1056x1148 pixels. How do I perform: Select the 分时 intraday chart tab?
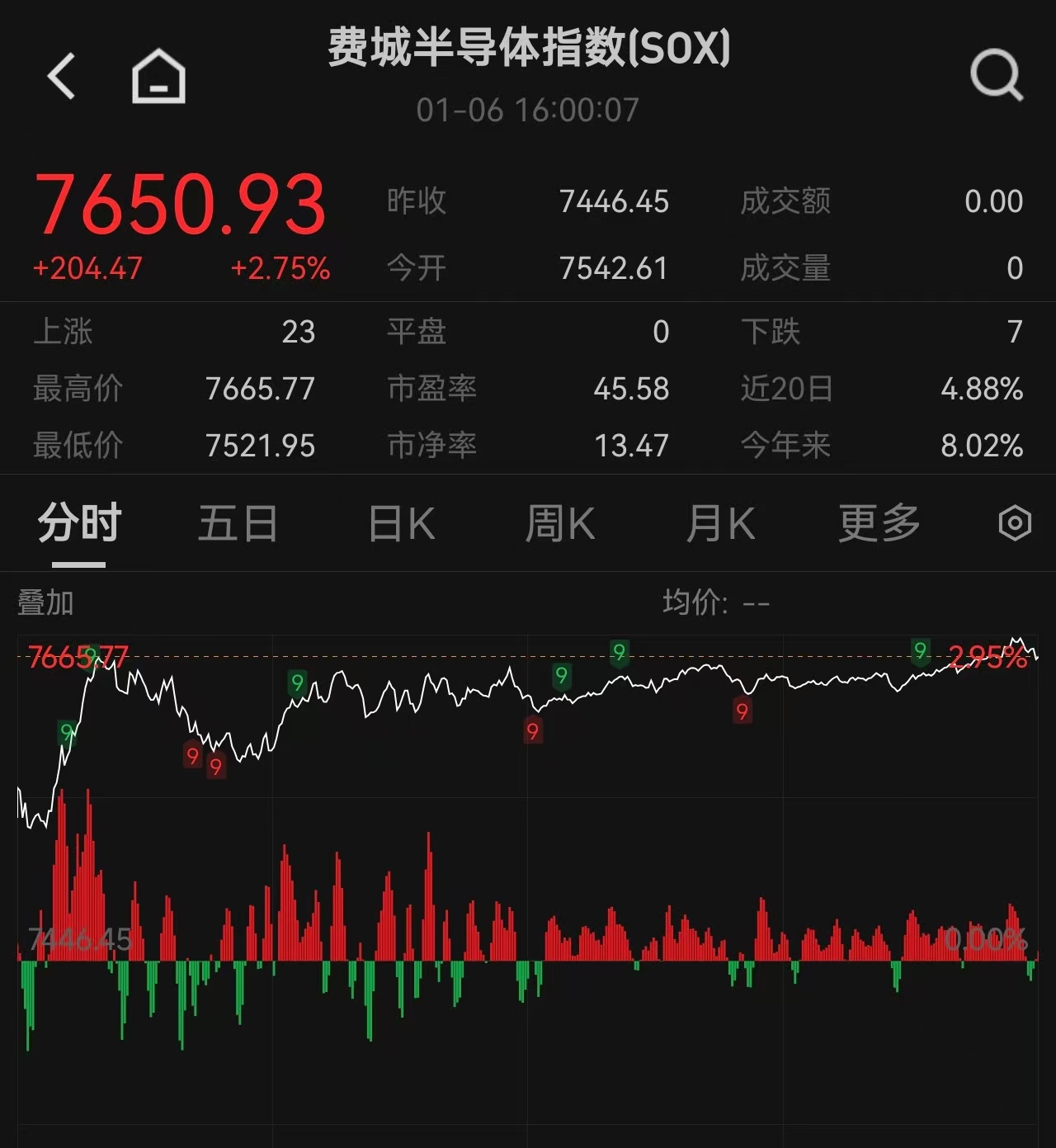pos(79,523)
